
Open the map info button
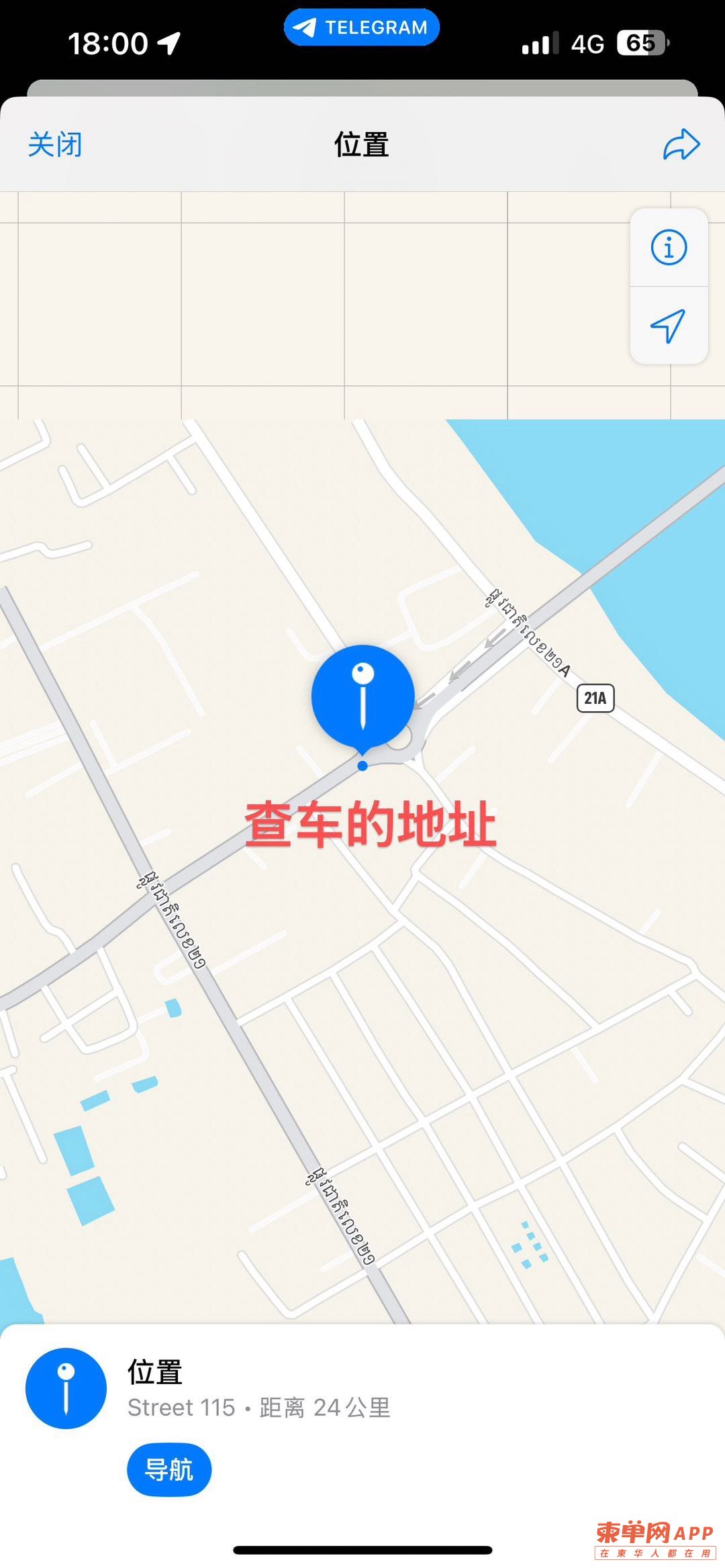click(669, 248)
